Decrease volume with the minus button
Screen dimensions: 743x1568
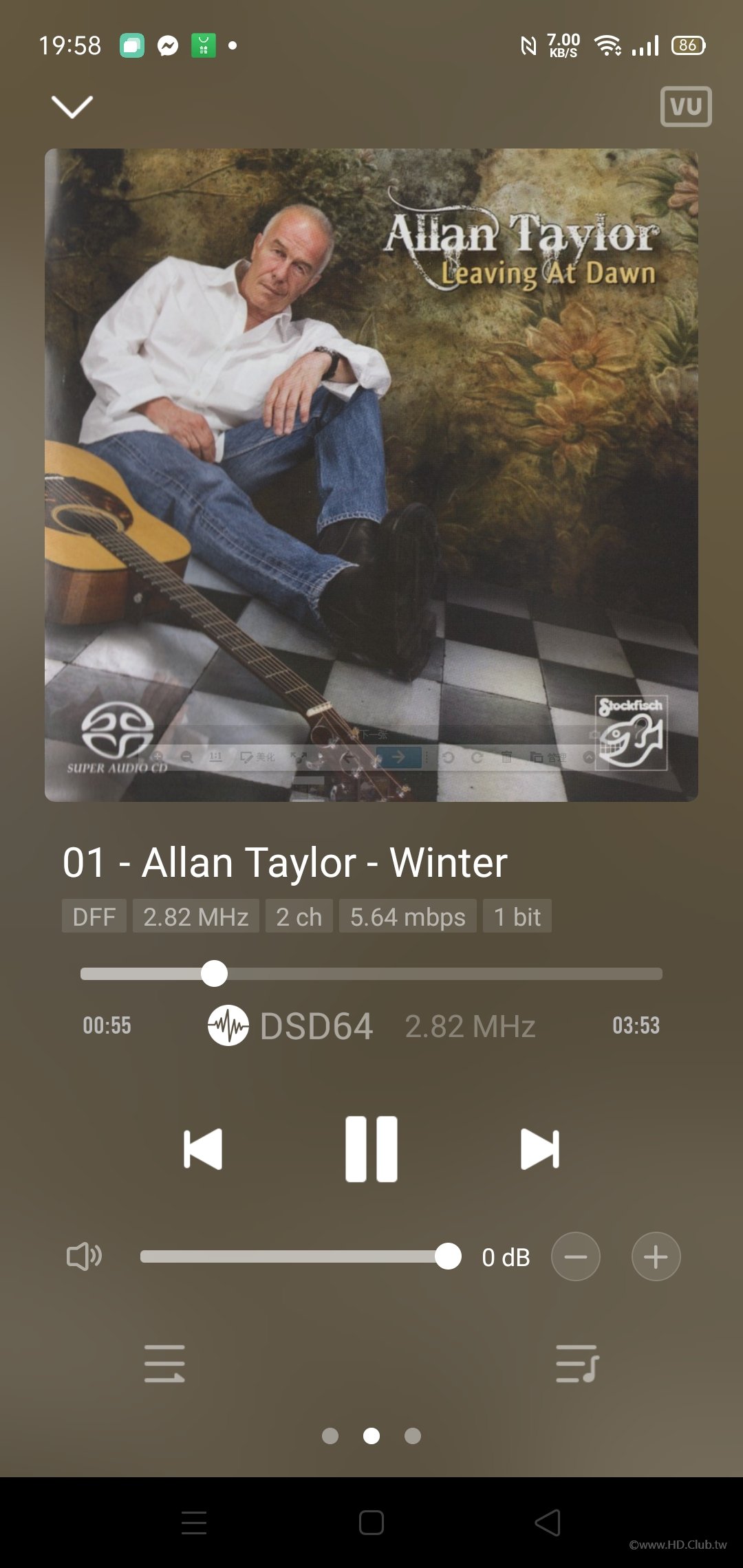tap(575, 1256)
